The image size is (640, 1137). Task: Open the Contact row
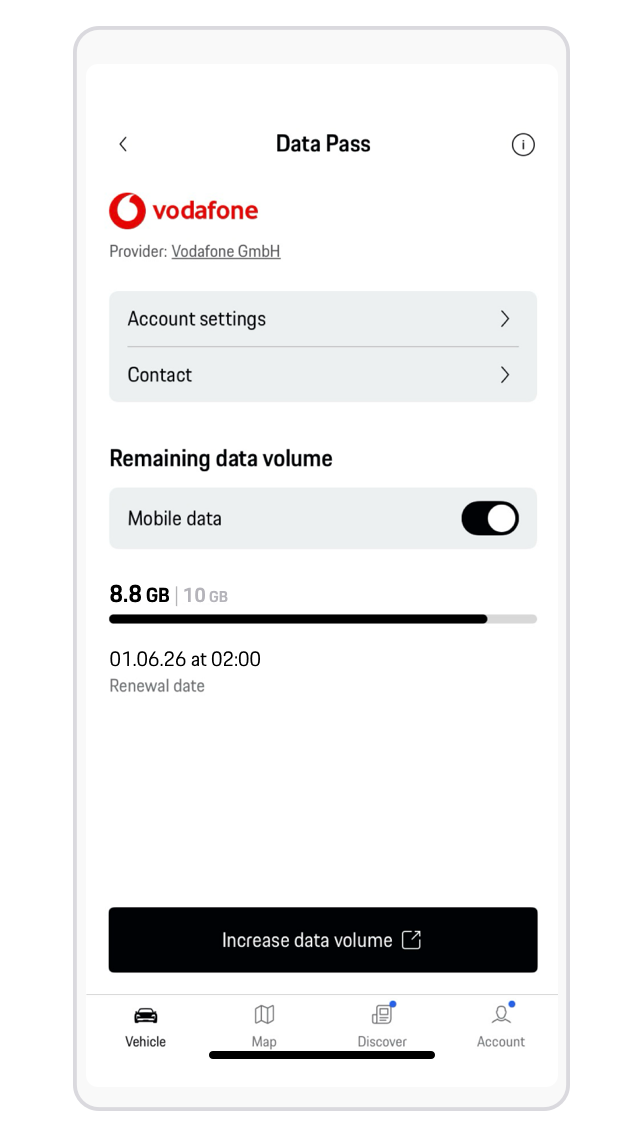(x=322, y=375)
